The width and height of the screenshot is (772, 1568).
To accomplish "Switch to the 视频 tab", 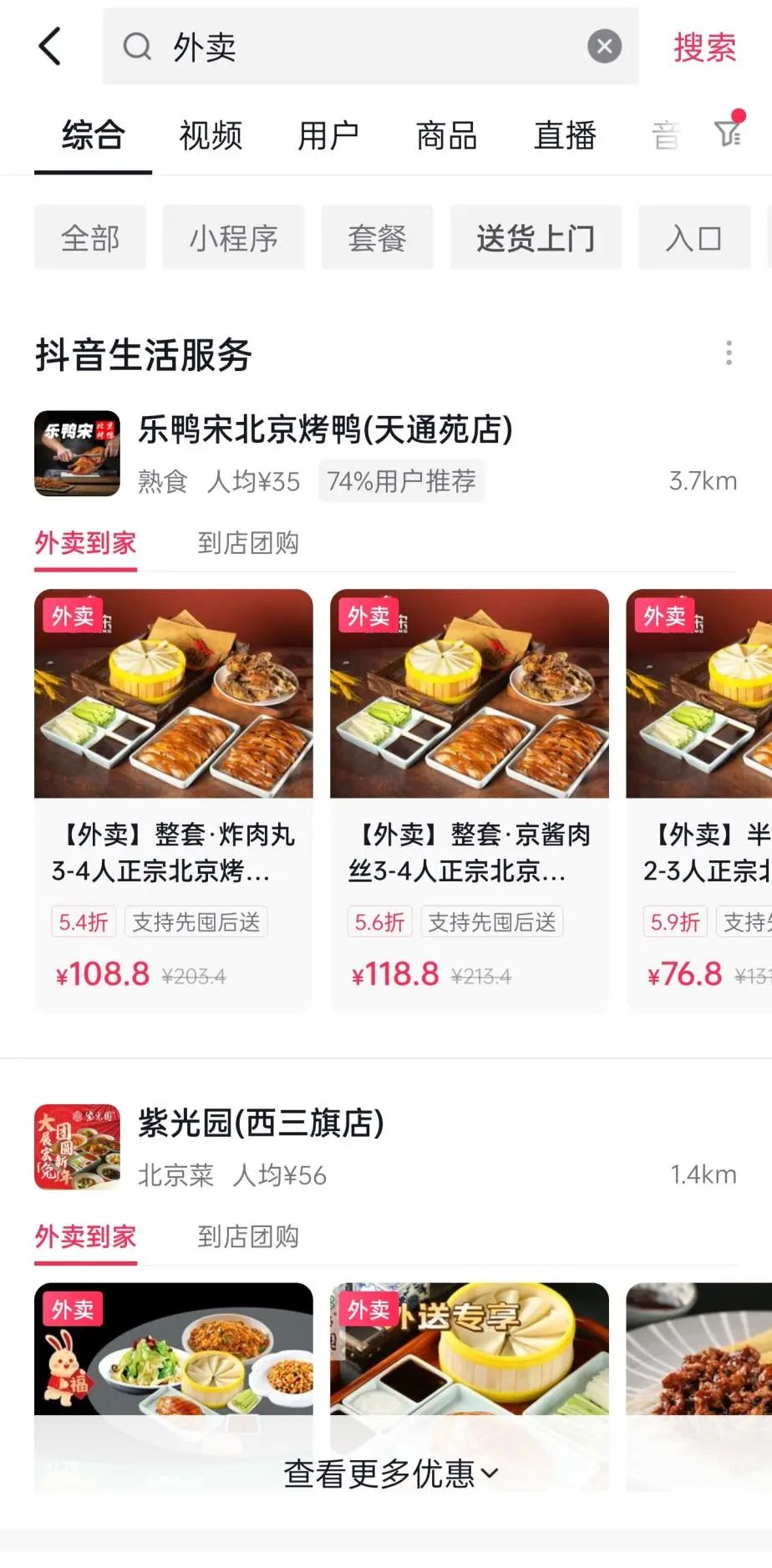I will click(211, 135).
